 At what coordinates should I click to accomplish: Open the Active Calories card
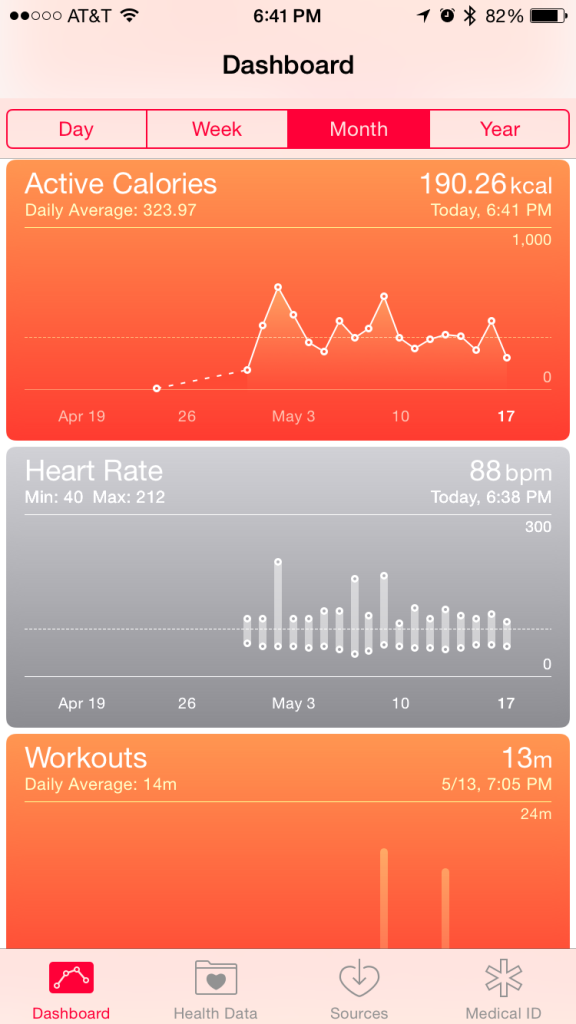click(x=288, y=300)
